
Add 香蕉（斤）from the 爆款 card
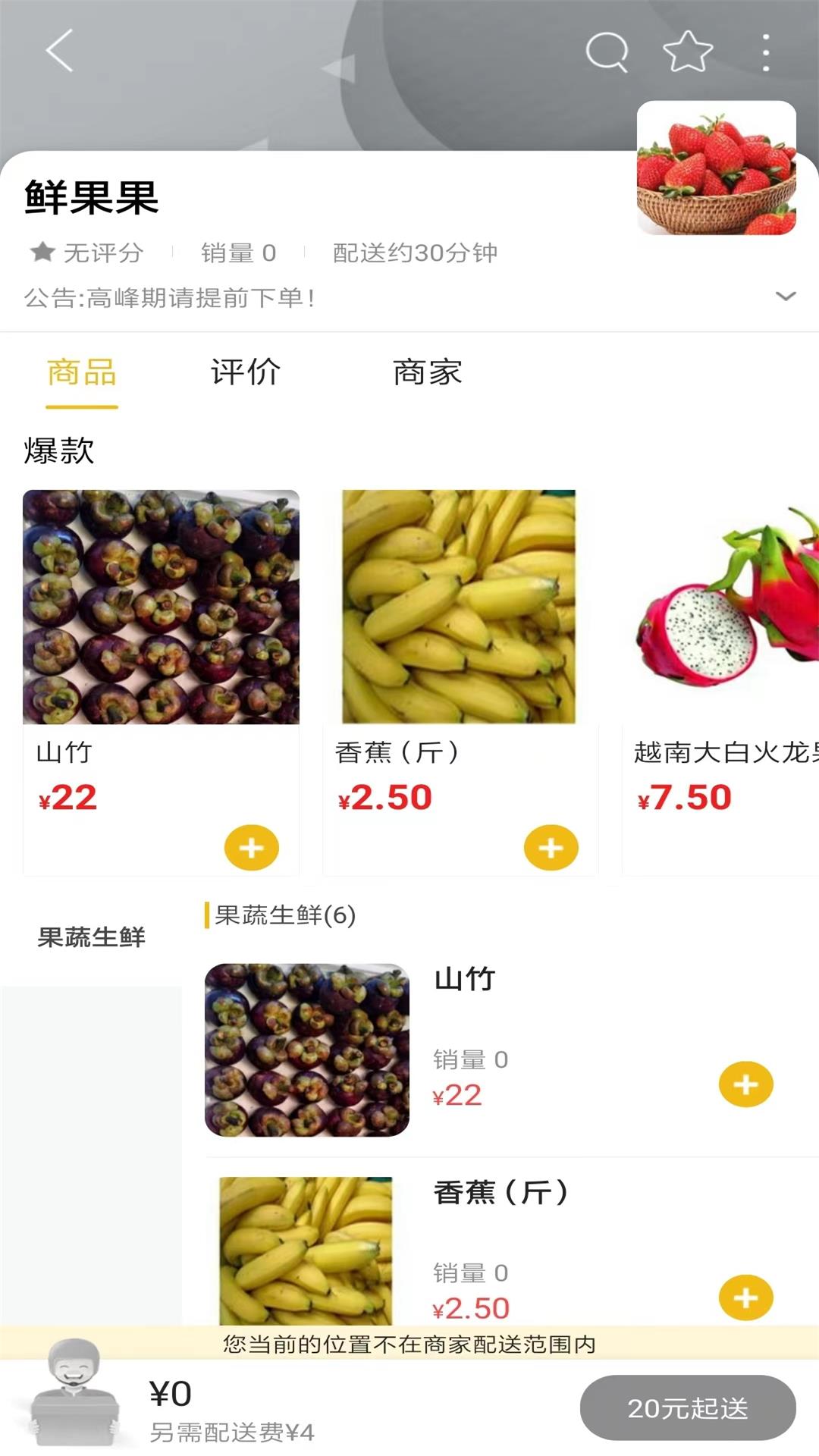[551, 847]
